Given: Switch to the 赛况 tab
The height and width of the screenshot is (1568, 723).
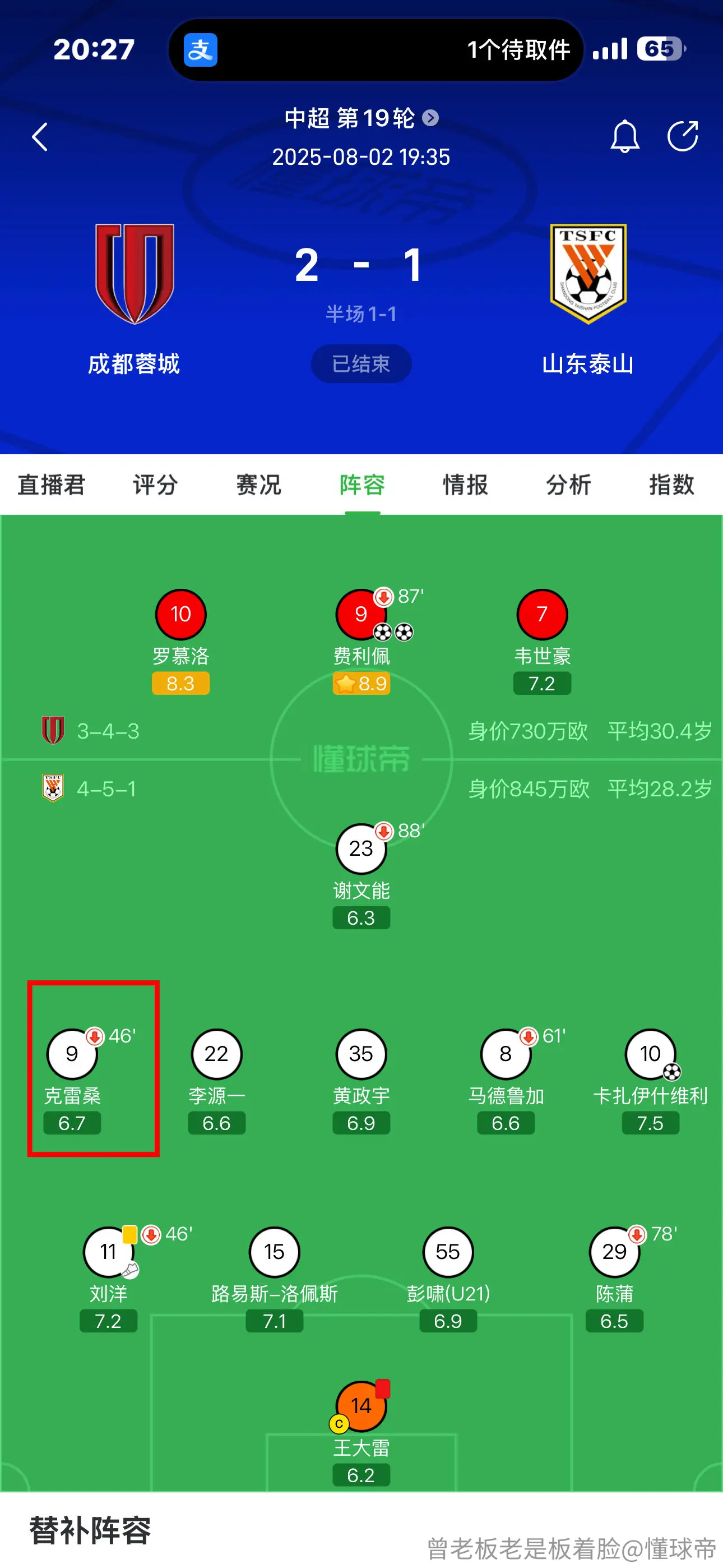Looking at the screenshot, I should tap(258, 485).
